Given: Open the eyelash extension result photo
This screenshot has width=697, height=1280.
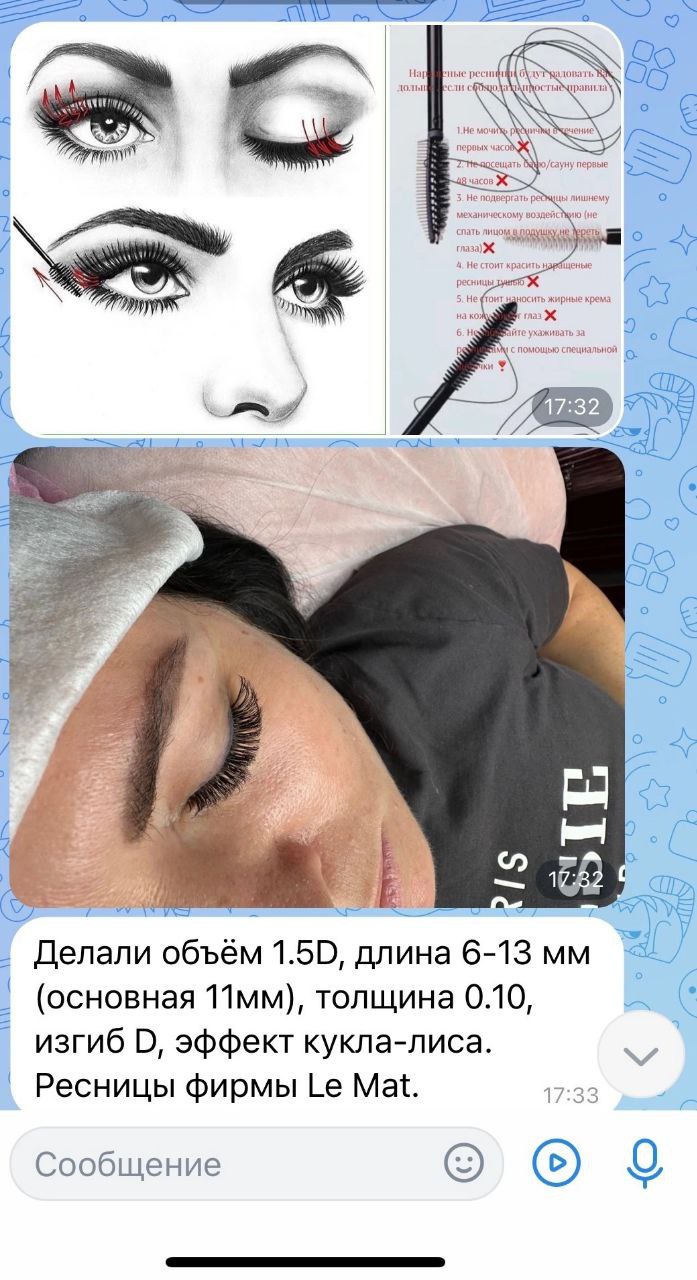Looking at the screenshot, I should point(317,677).
